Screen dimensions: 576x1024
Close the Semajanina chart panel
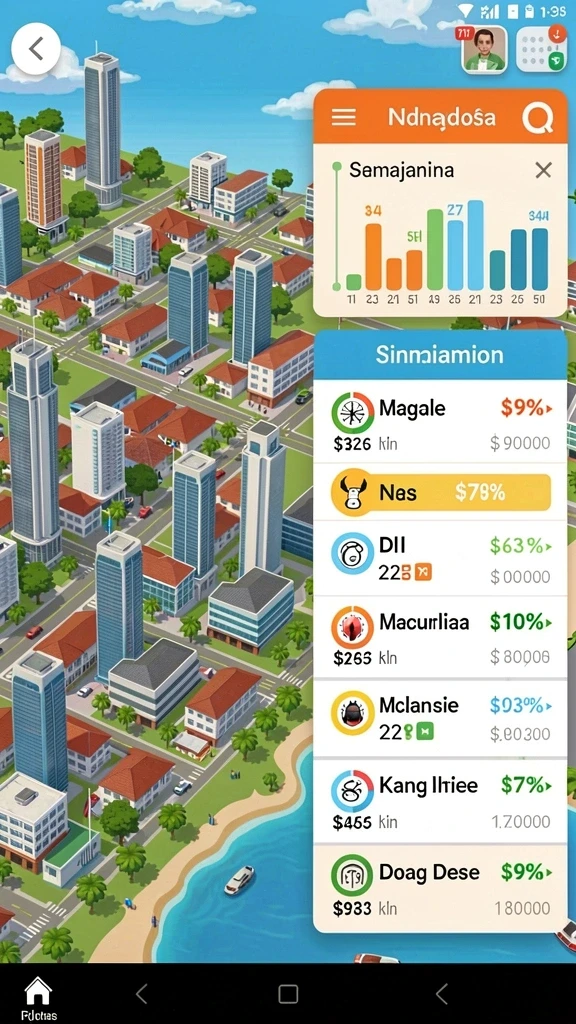[x=543, y=171]
